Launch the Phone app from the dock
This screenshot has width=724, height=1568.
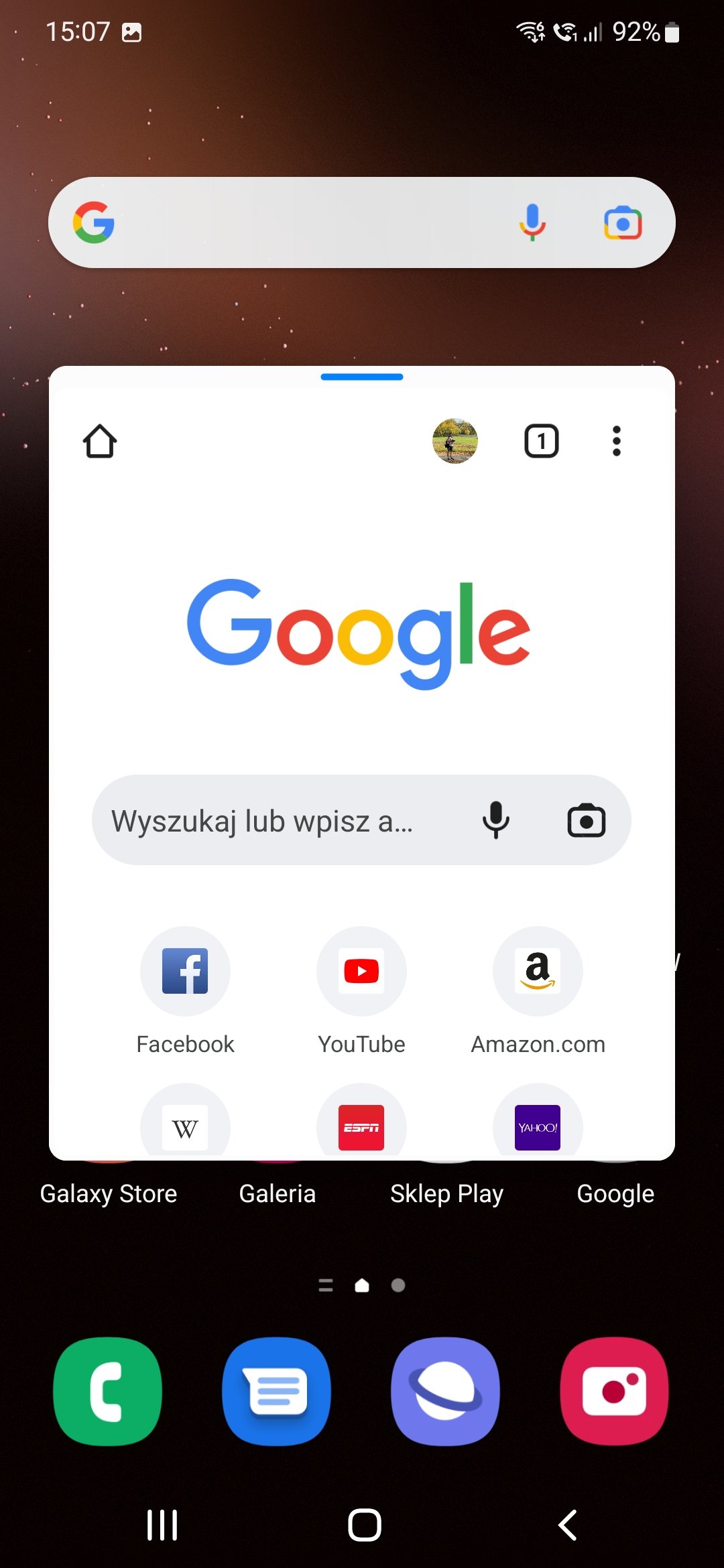pyautogui.click(x=108, y=1392)
